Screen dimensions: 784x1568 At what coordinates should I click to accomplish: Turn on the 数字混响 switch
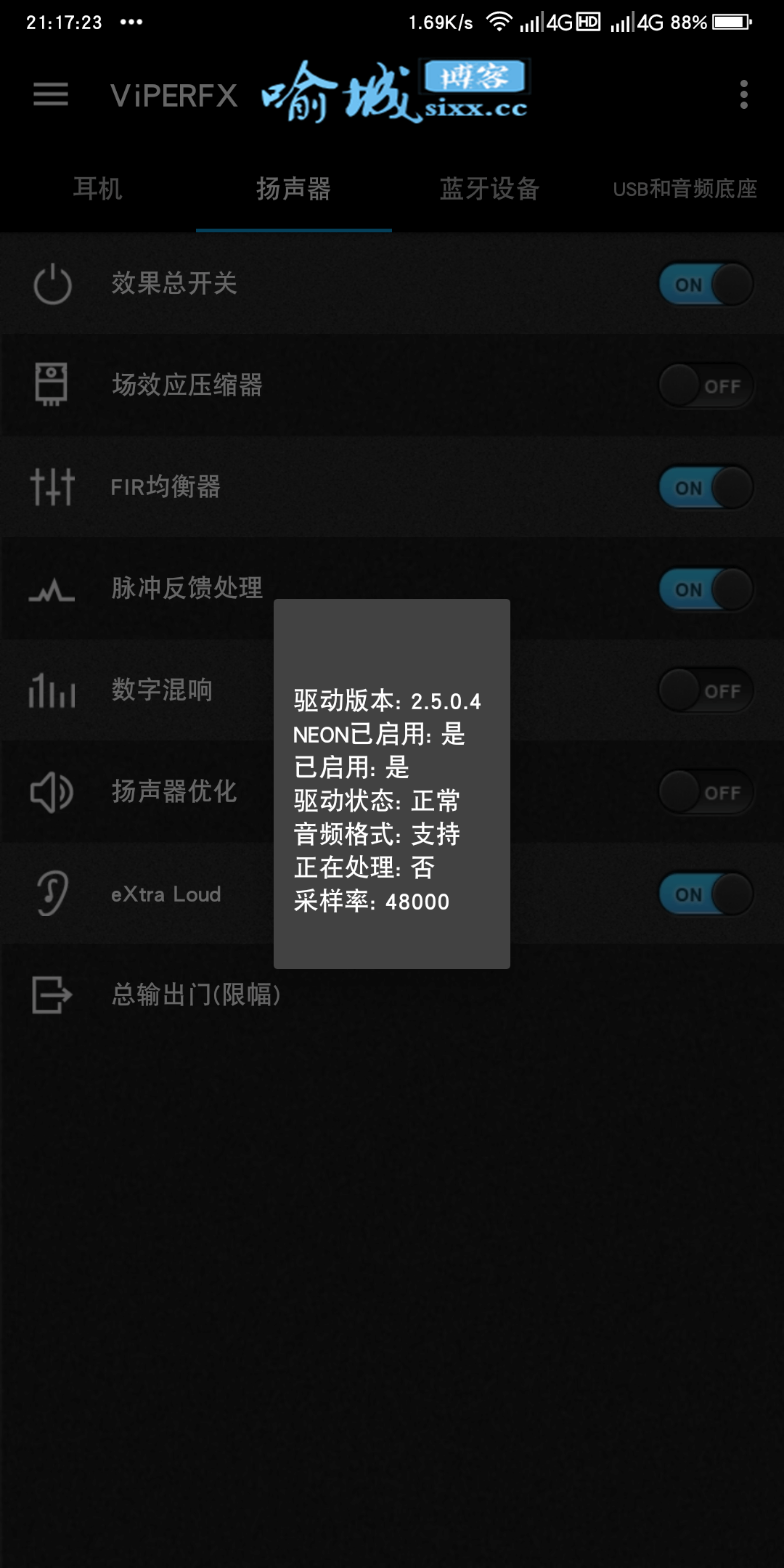coord(706,690)
